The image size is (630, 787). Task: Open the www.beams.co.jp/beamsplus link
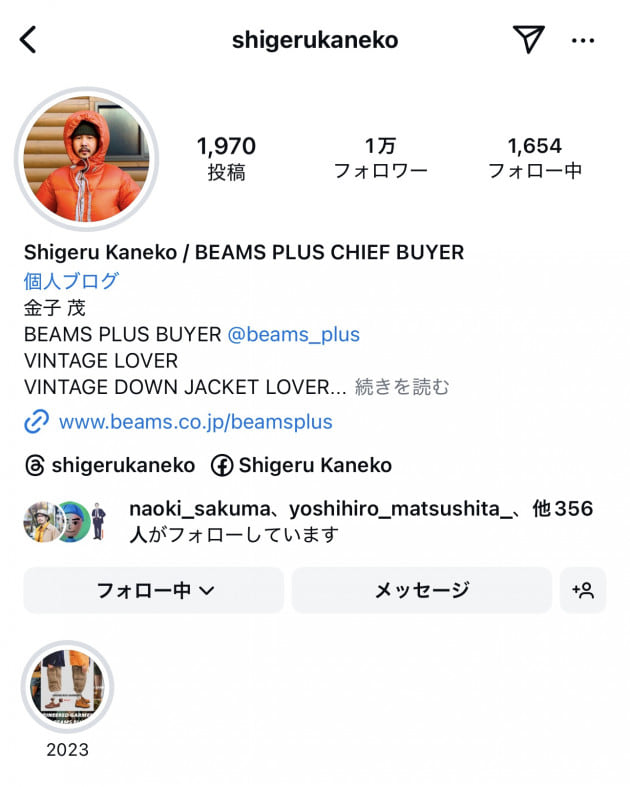point(195,422)
